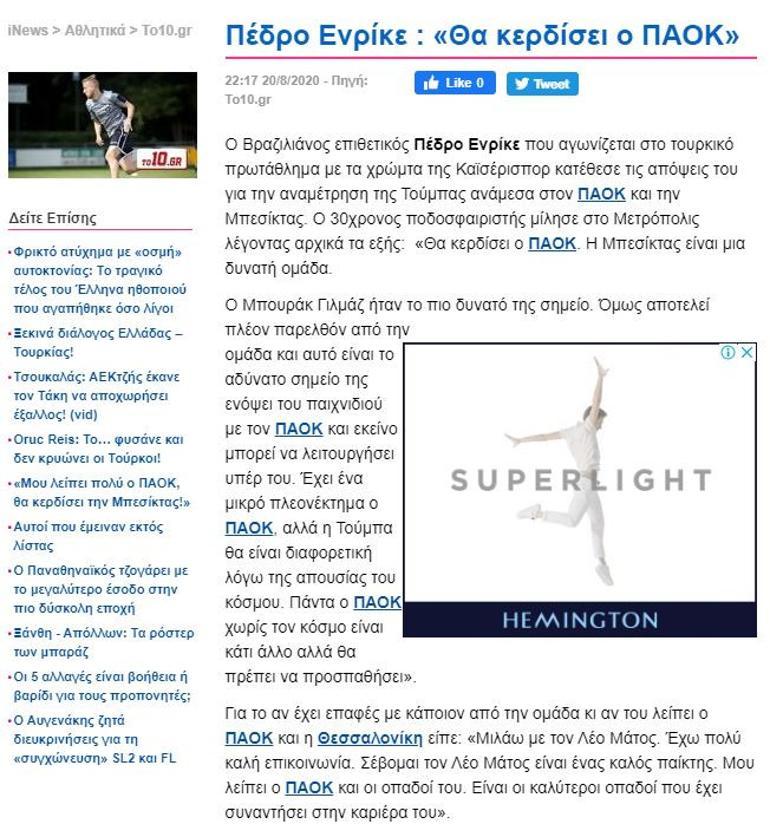Close the Hemington Superlight ad
Screen dimensions: 770x824
(747, 352)
